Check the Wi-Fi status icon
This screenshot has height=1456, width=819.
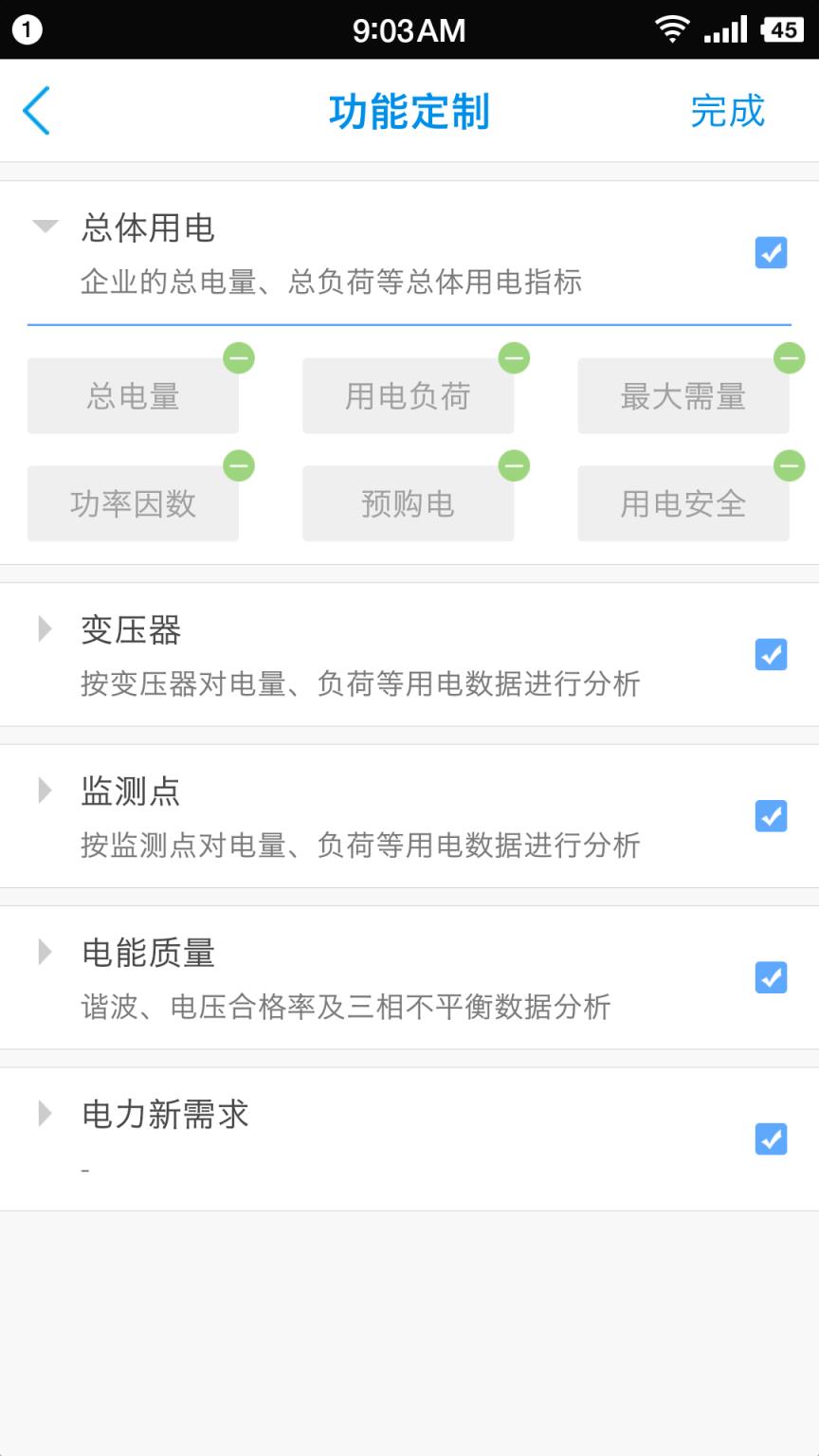coord(671,29)
